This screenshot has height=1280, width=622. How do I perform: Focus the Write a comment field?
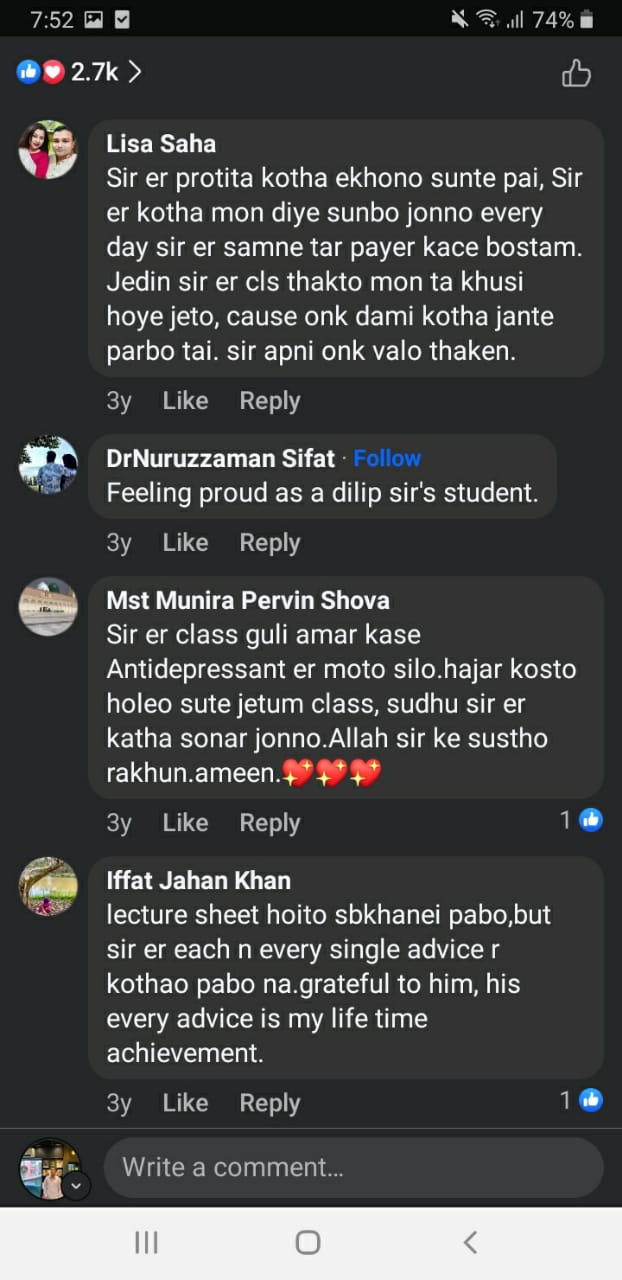pos(353,1167)
